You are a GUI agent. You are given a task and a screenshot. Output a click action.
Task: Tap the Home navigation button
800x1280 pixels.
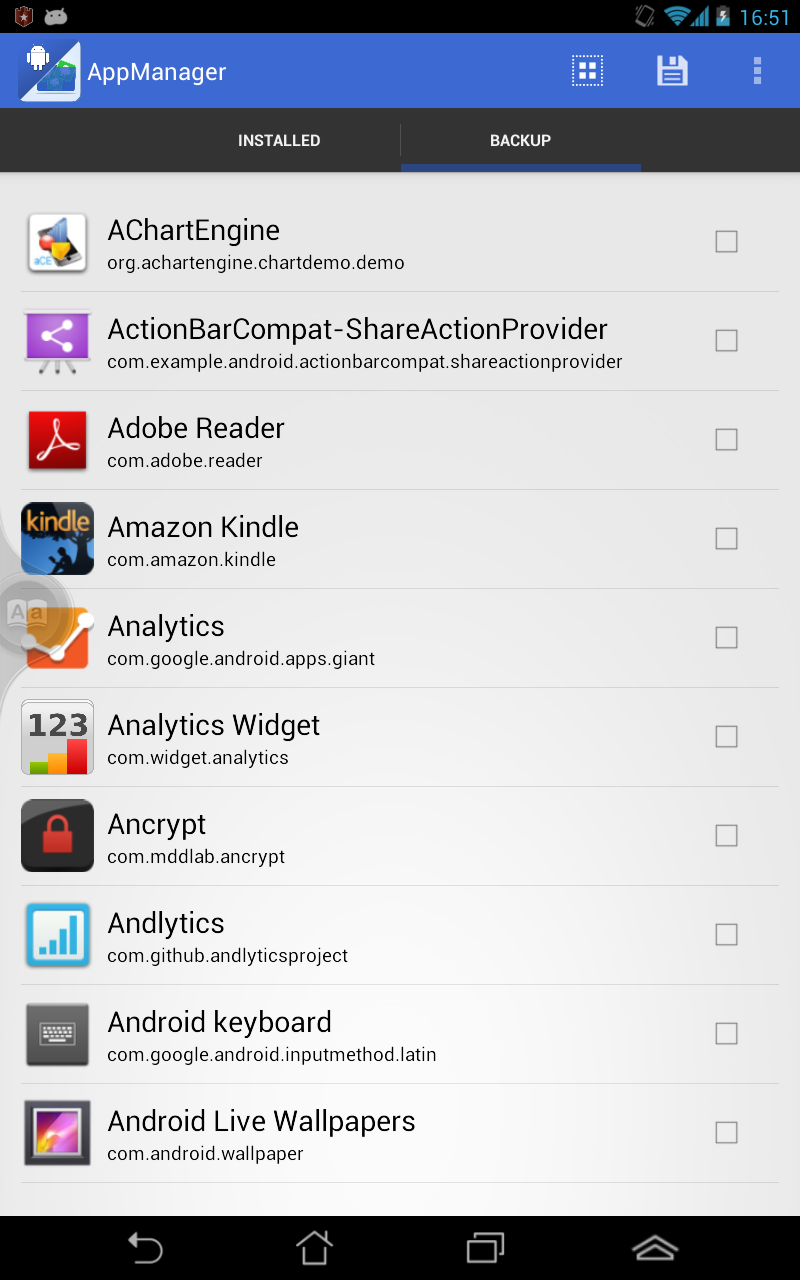coord(314,1248)
